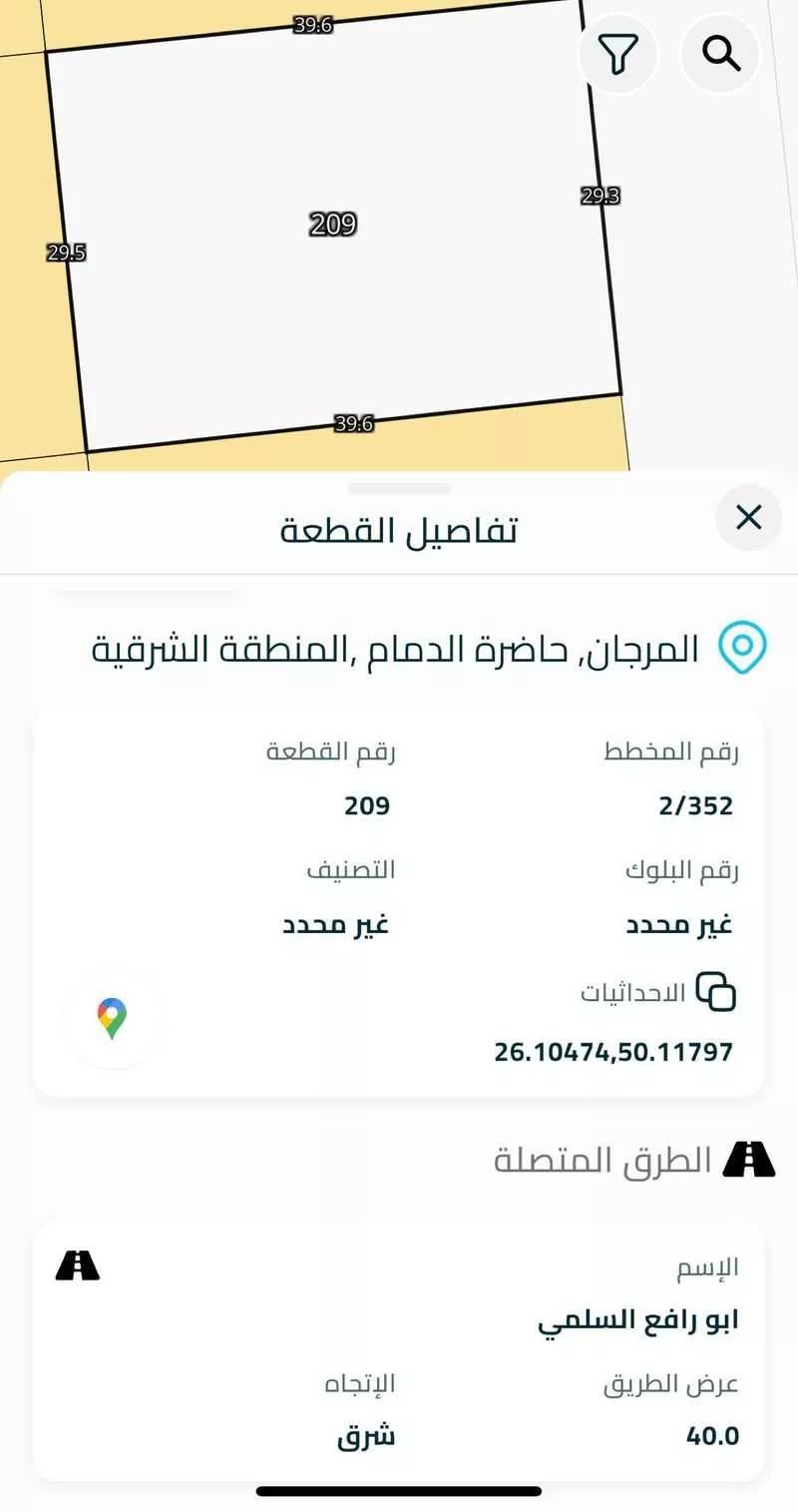
Task: Click the roads icon beside الطرق المتصلة
Action: coord(748,1159)
